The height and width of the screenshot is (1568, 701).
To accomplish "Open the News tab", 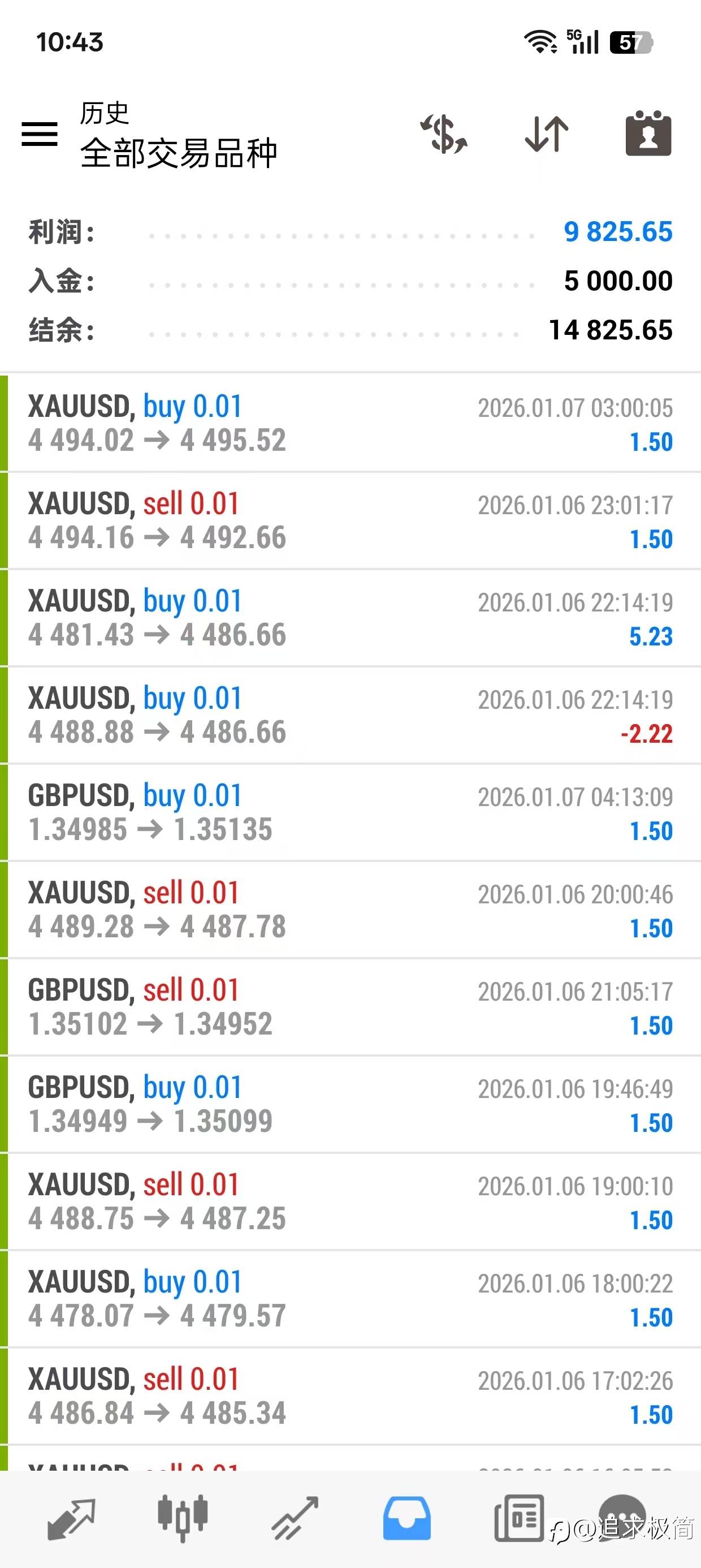I will (518, 1519).
